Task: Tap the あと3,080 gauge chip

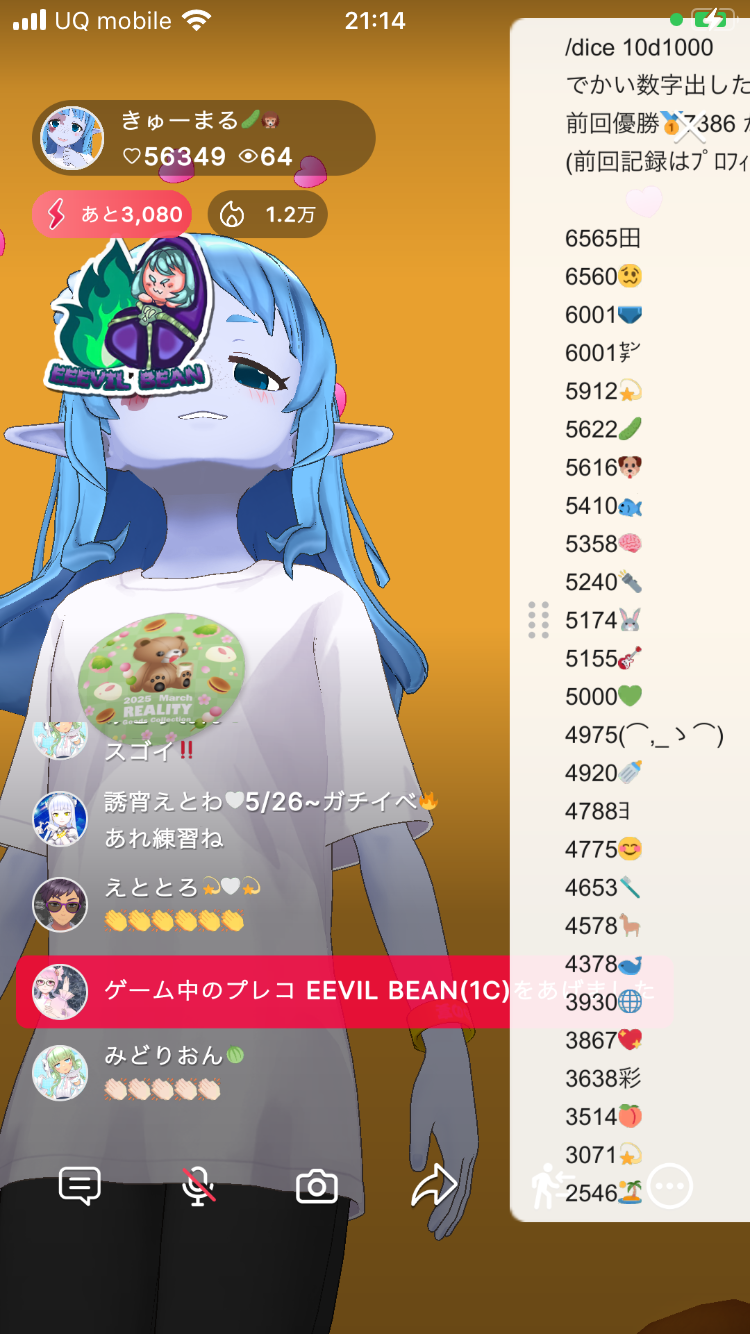Action: pos(112,214)
